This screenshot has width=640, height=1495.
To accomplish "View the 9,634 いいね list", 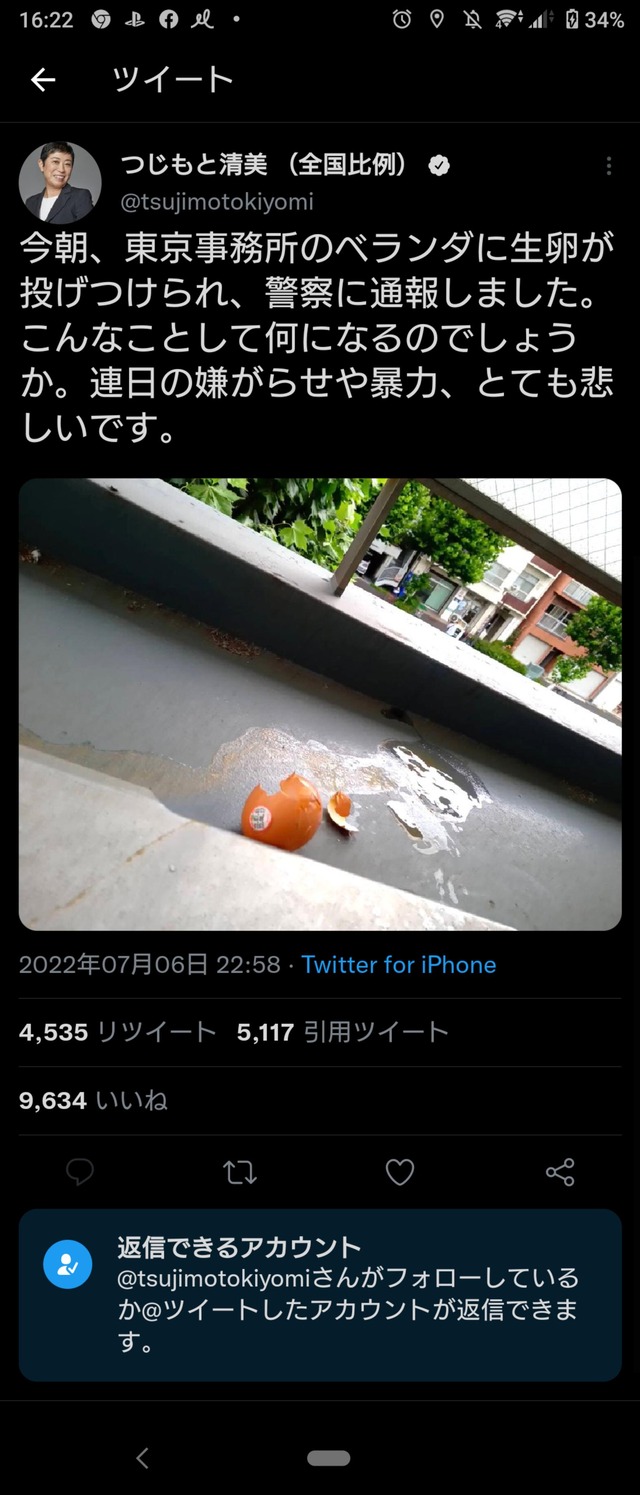I will 93,1100.
